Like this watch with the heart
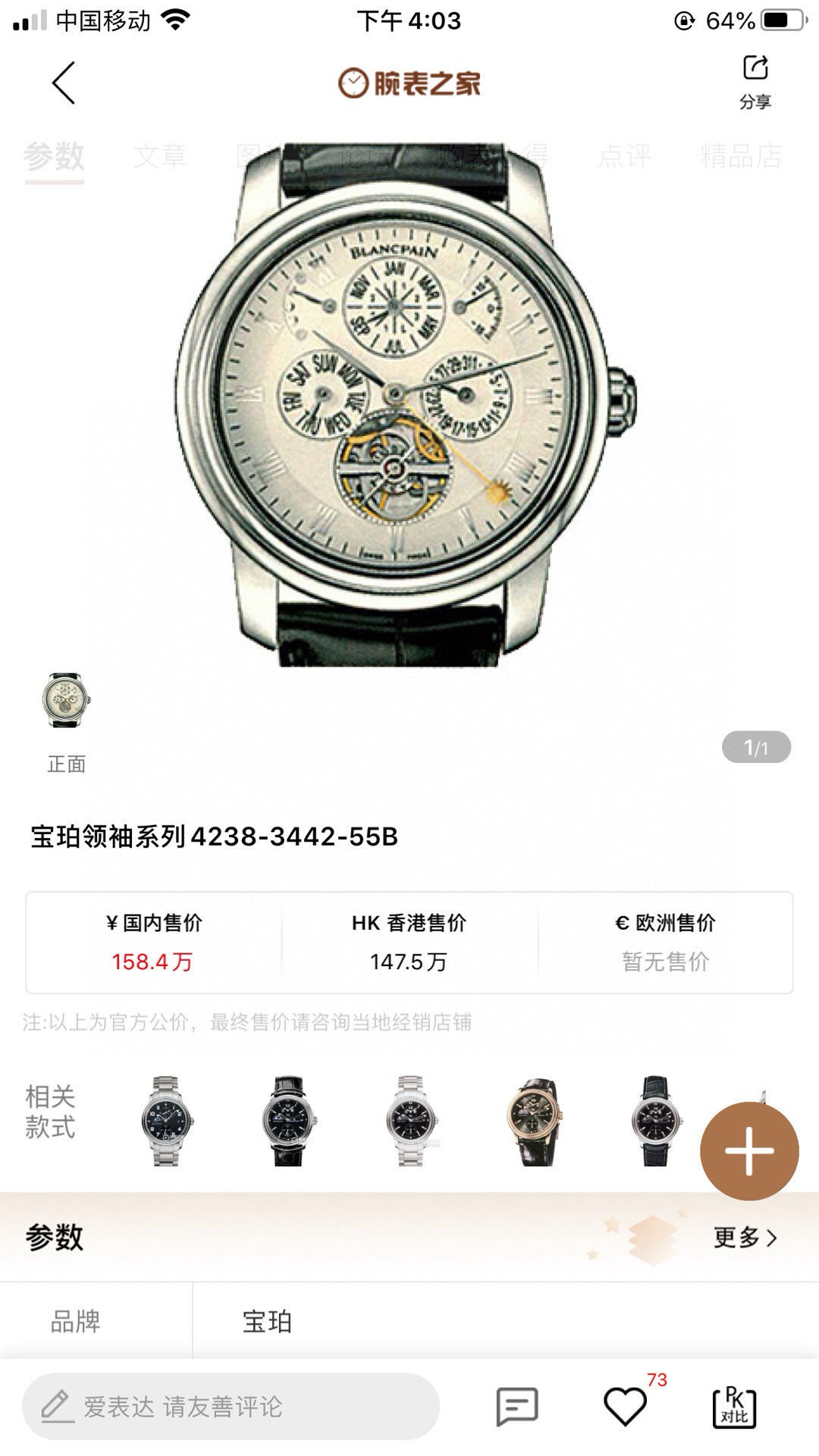Screen dimensions: 819x1456 (625, 1407)
